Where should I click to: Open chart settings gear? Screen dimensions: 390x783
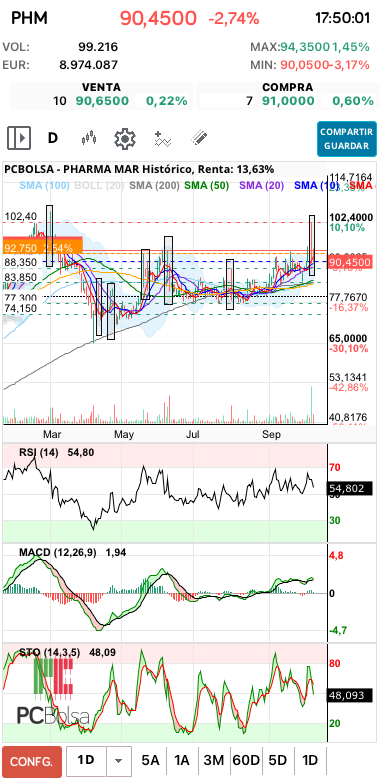(125, 138)
